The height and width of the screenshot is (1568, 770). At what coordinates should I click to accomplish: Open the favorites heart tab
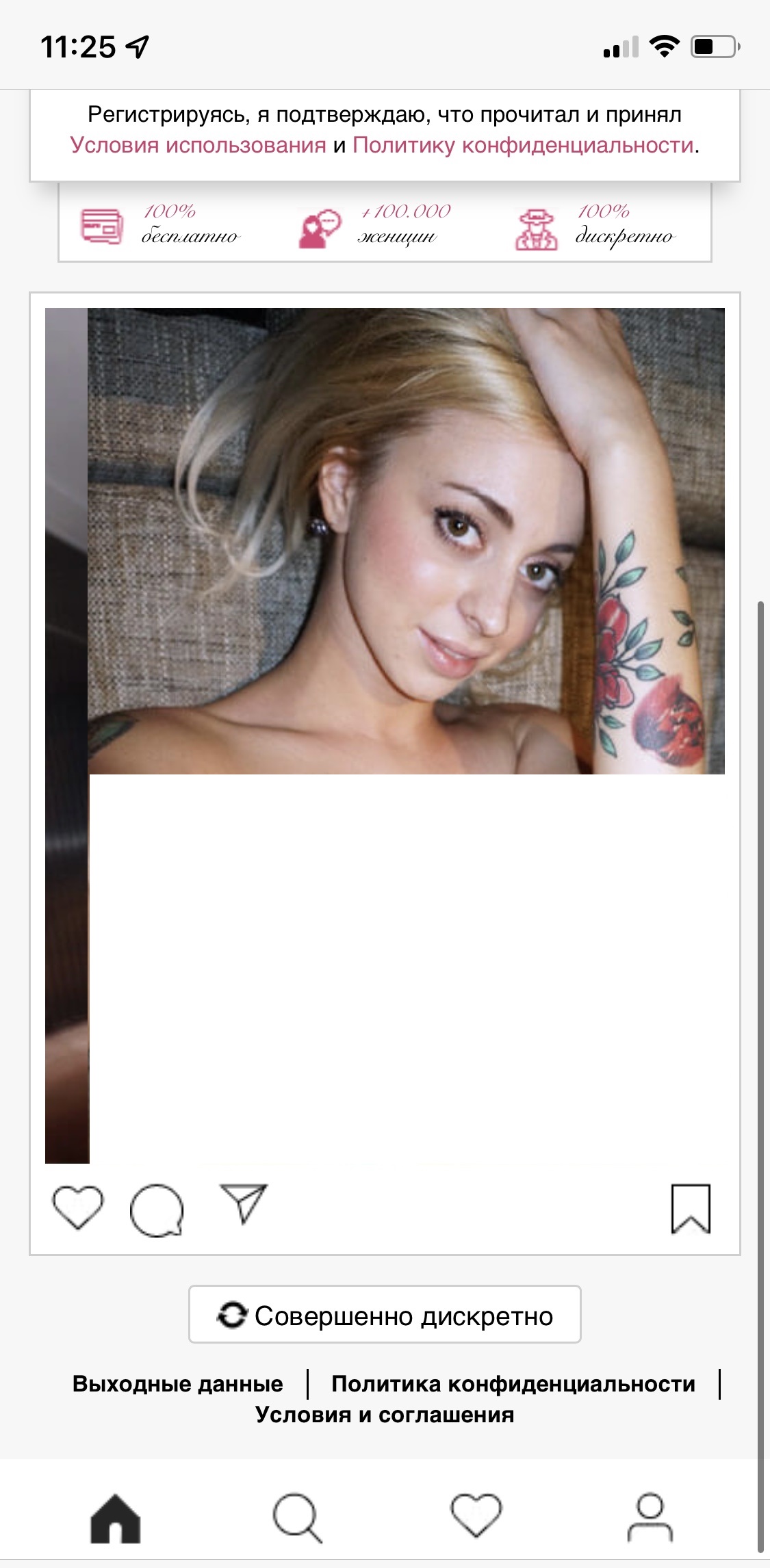[476, 1516]
